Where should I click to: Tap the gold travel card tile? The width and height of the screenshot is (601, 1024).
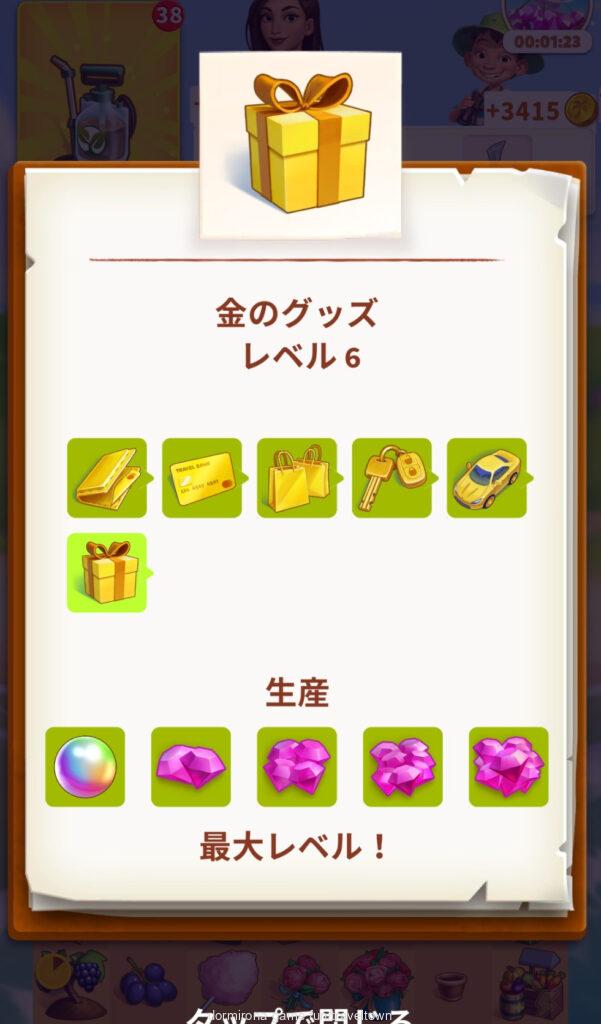pos(201,478)
